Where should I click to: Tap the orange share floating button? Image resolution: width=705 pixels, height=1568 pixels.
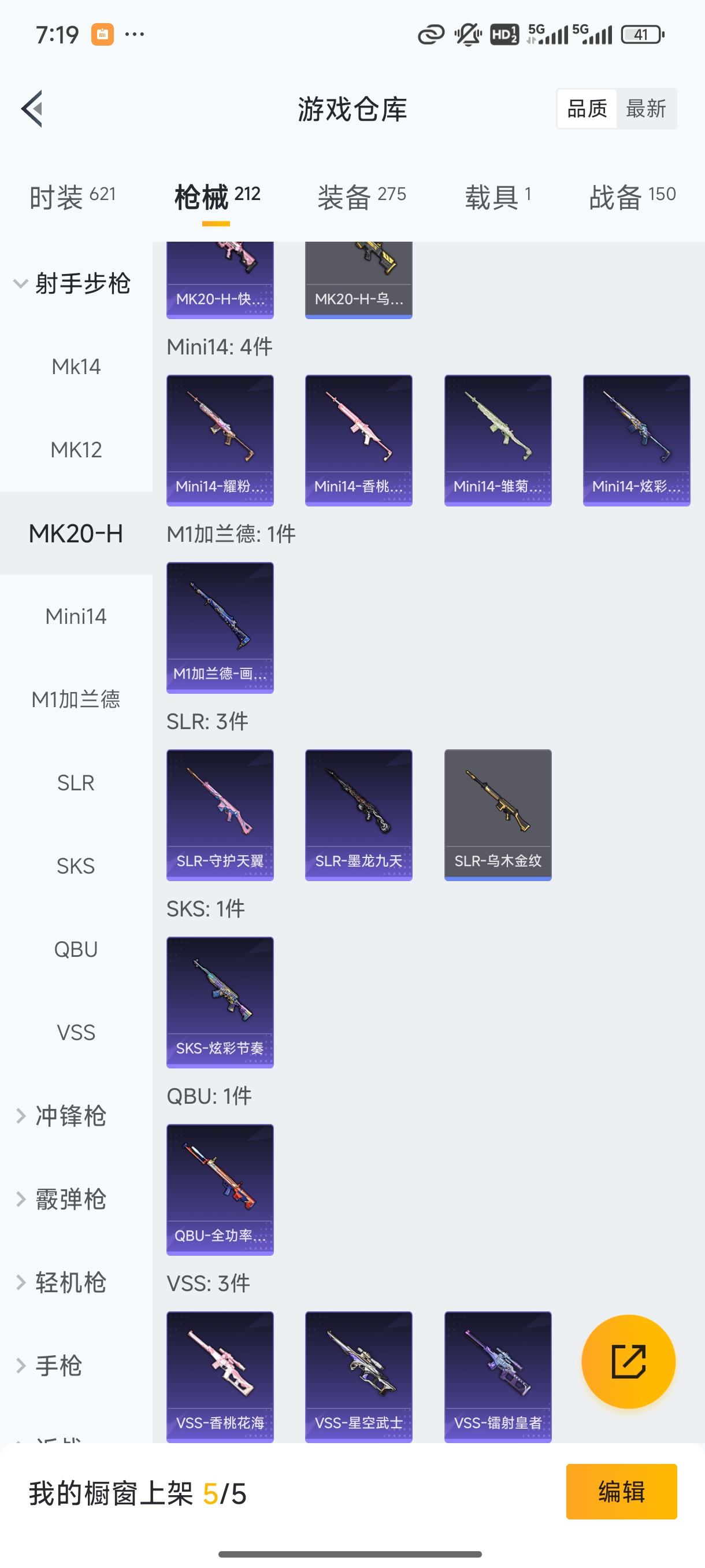(x=628, y=1362)
